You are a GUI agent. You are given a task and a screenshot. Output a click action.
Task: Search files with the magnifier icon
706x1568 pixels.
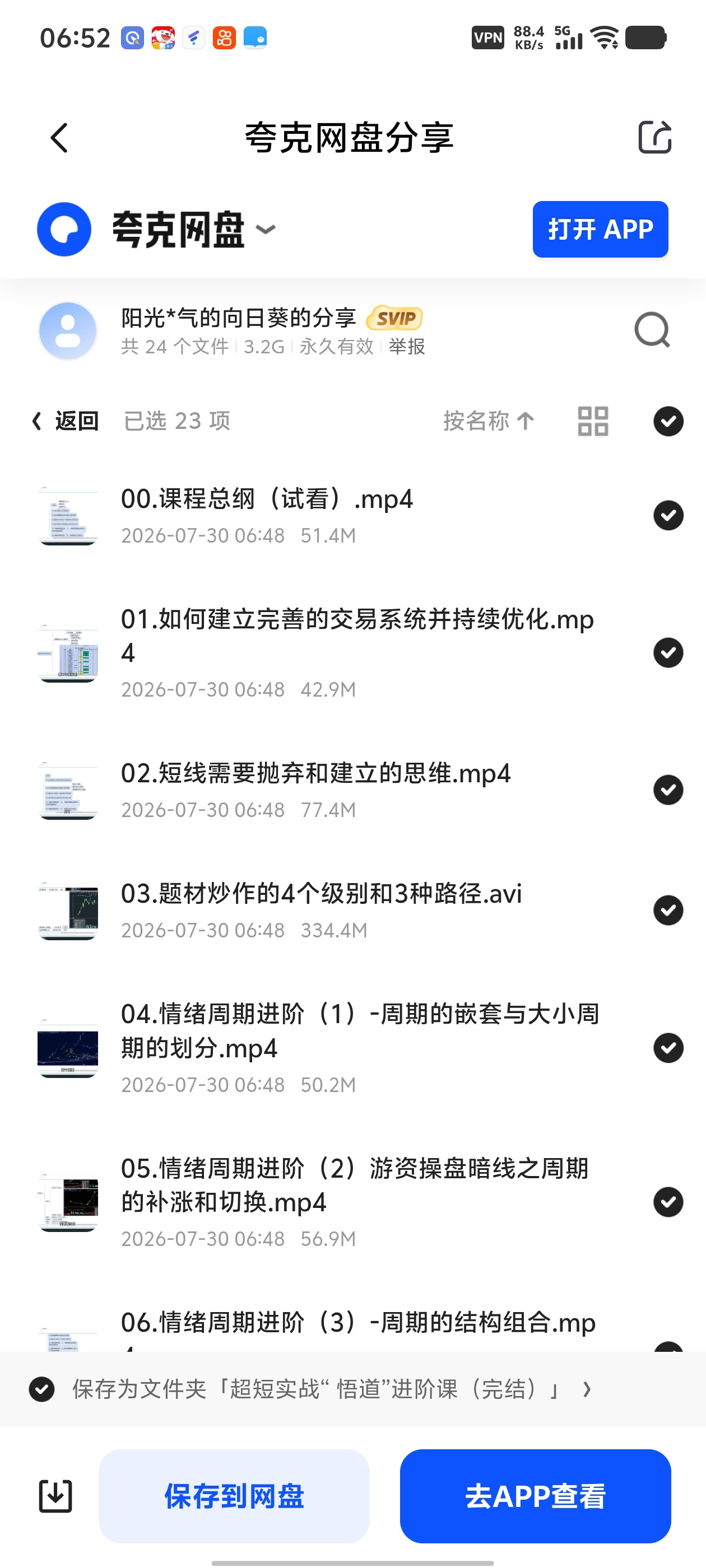pos(651,330)
